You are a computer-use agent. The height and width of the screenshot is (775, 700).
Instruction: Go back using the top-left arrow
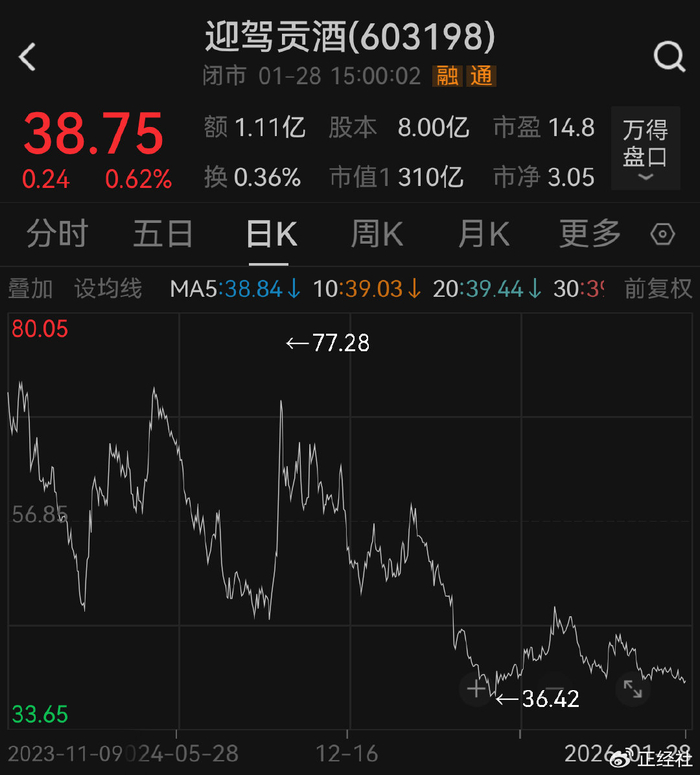28,57
